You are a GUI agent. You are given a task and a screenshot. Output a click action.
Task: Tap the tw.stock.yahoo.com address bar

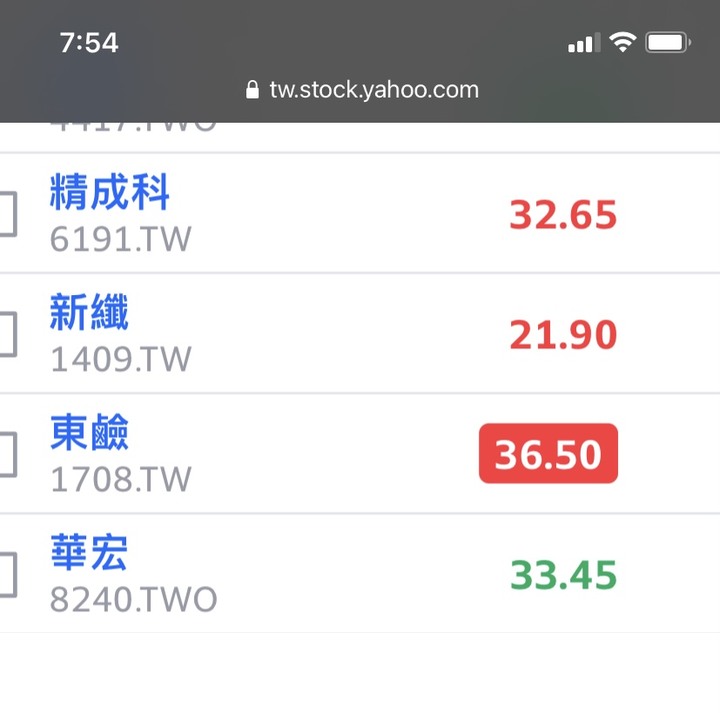coord(362,90)
